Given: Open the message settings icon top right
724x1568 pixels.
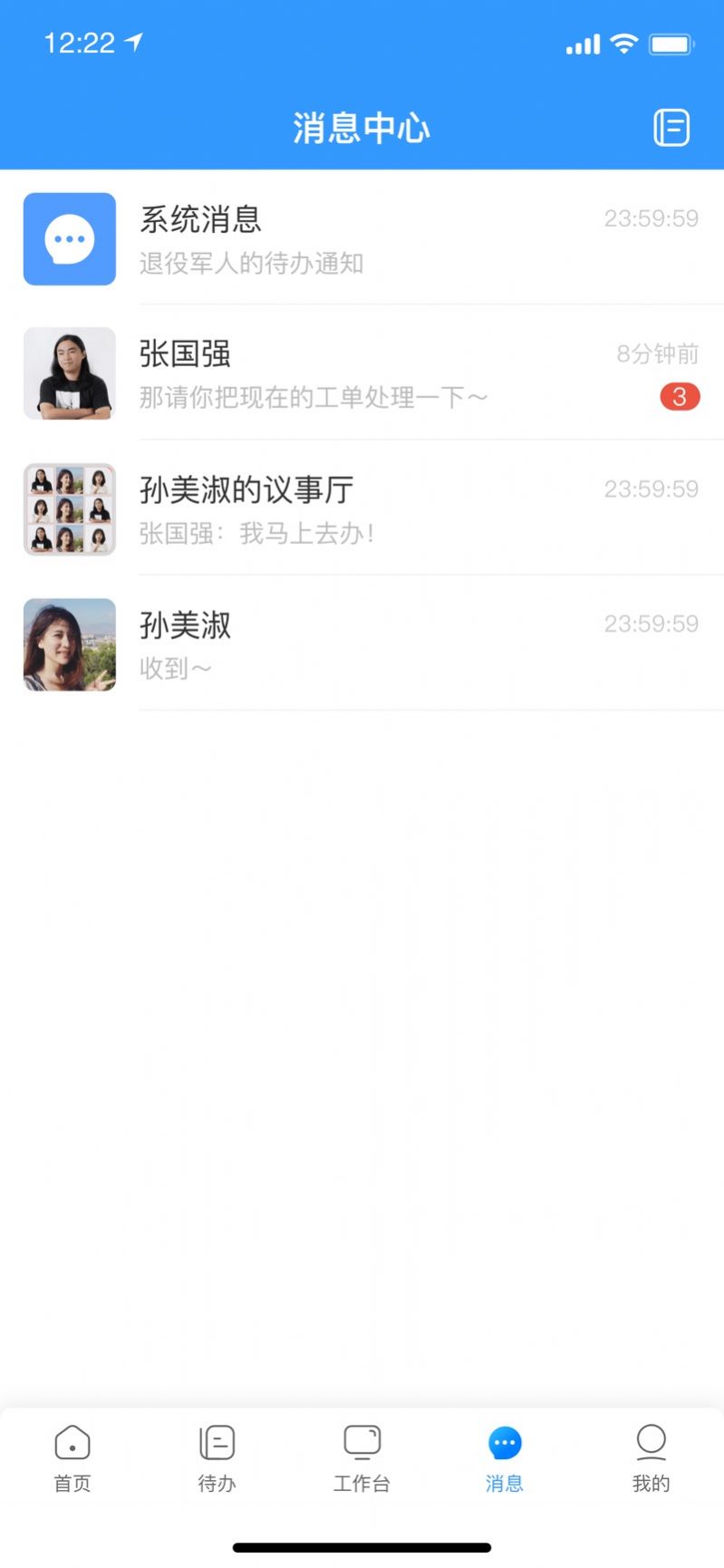Looking at the screenshot, I should pos(671,128).
